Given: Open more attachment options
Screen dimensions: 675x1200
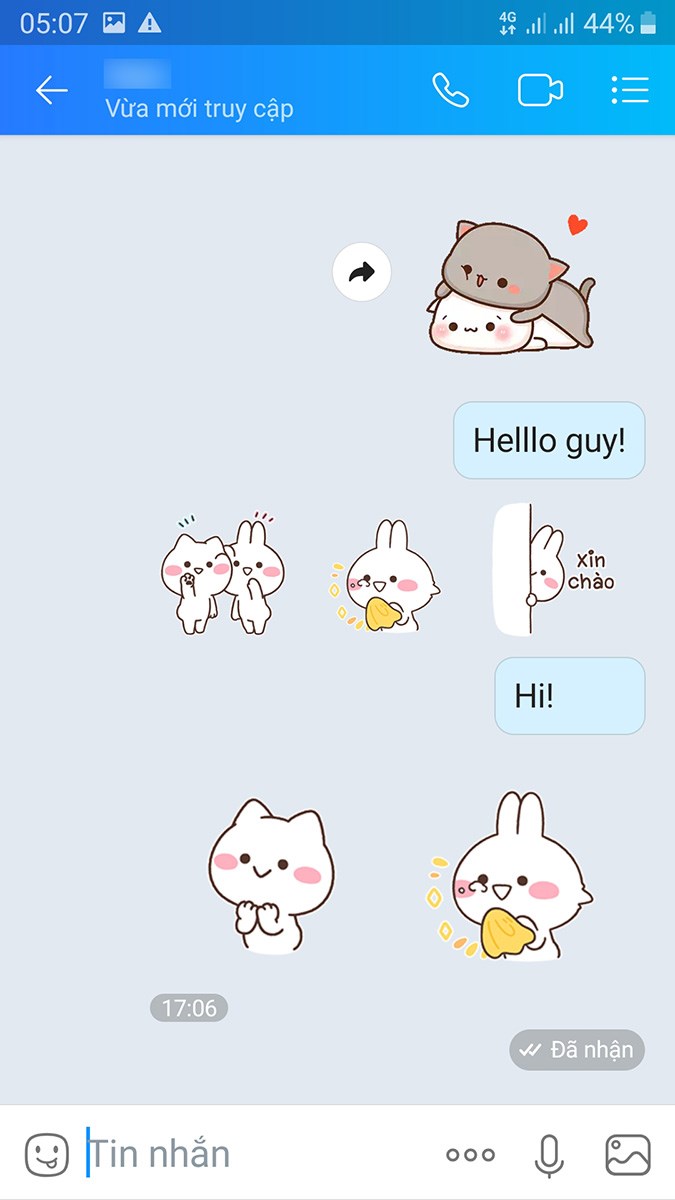Looking at the screenshot, I should [x=470, y=1155].
